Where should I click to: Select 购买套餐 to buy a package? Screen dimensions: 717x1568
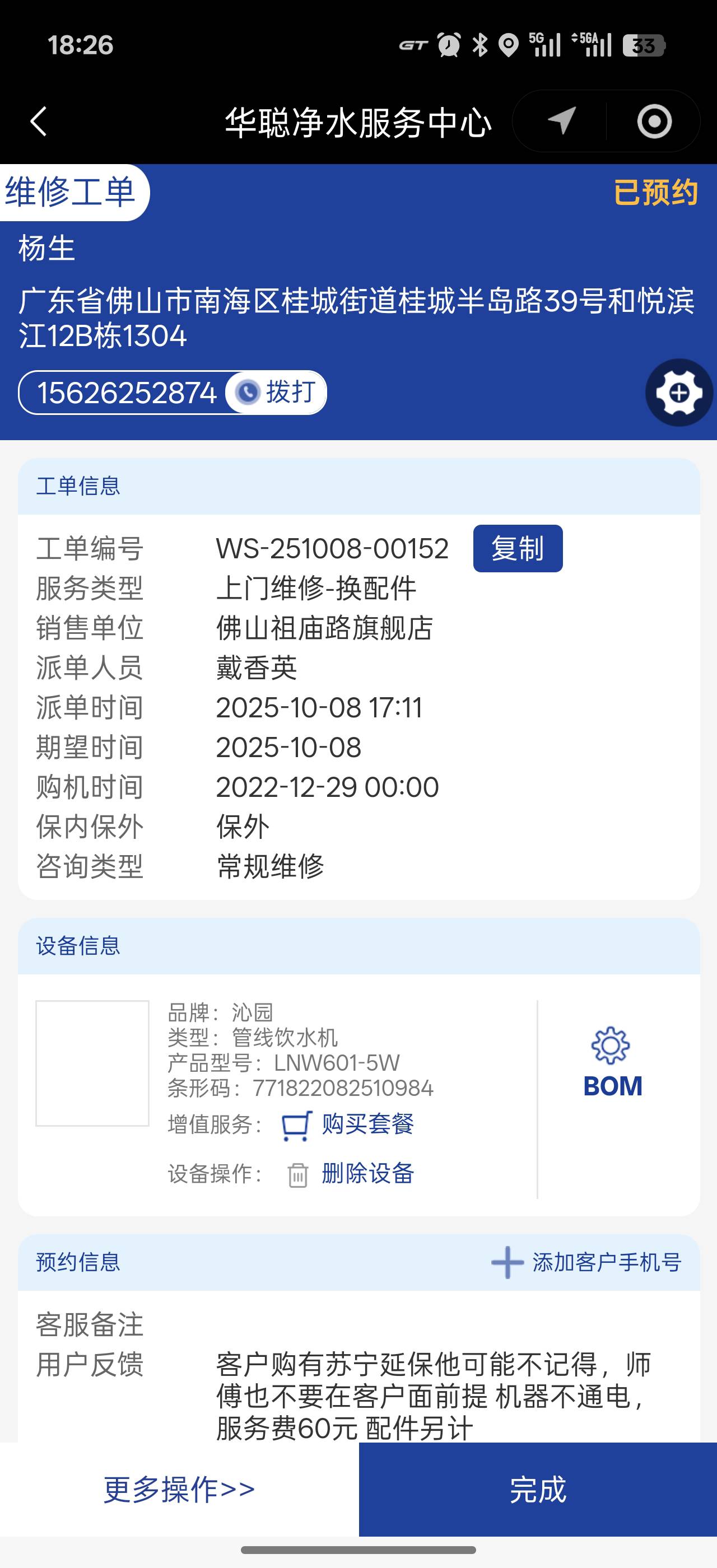click(x=367, y=1124)
